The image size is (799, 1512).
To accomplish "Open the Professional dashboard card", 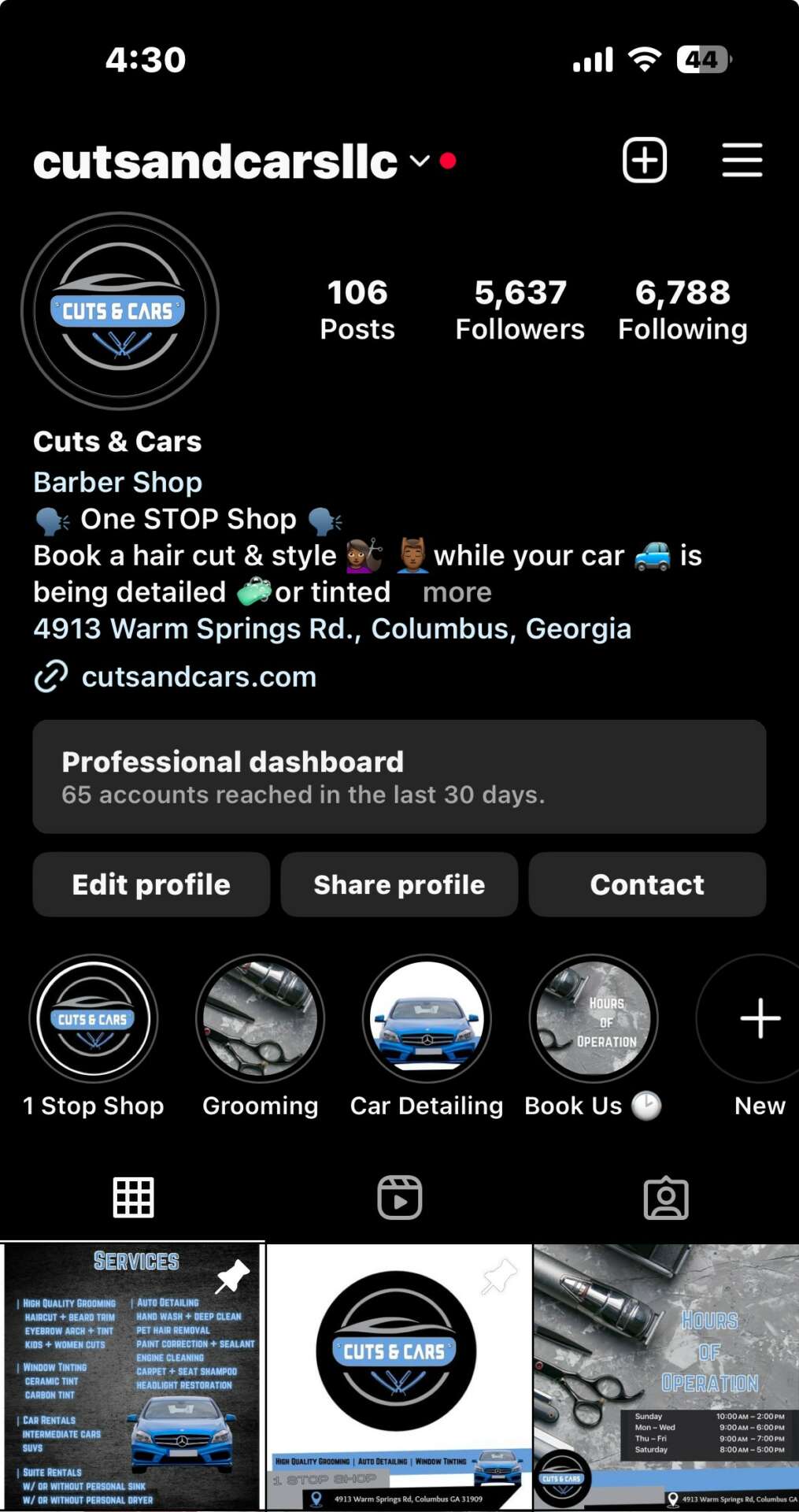I will [399, 776].
